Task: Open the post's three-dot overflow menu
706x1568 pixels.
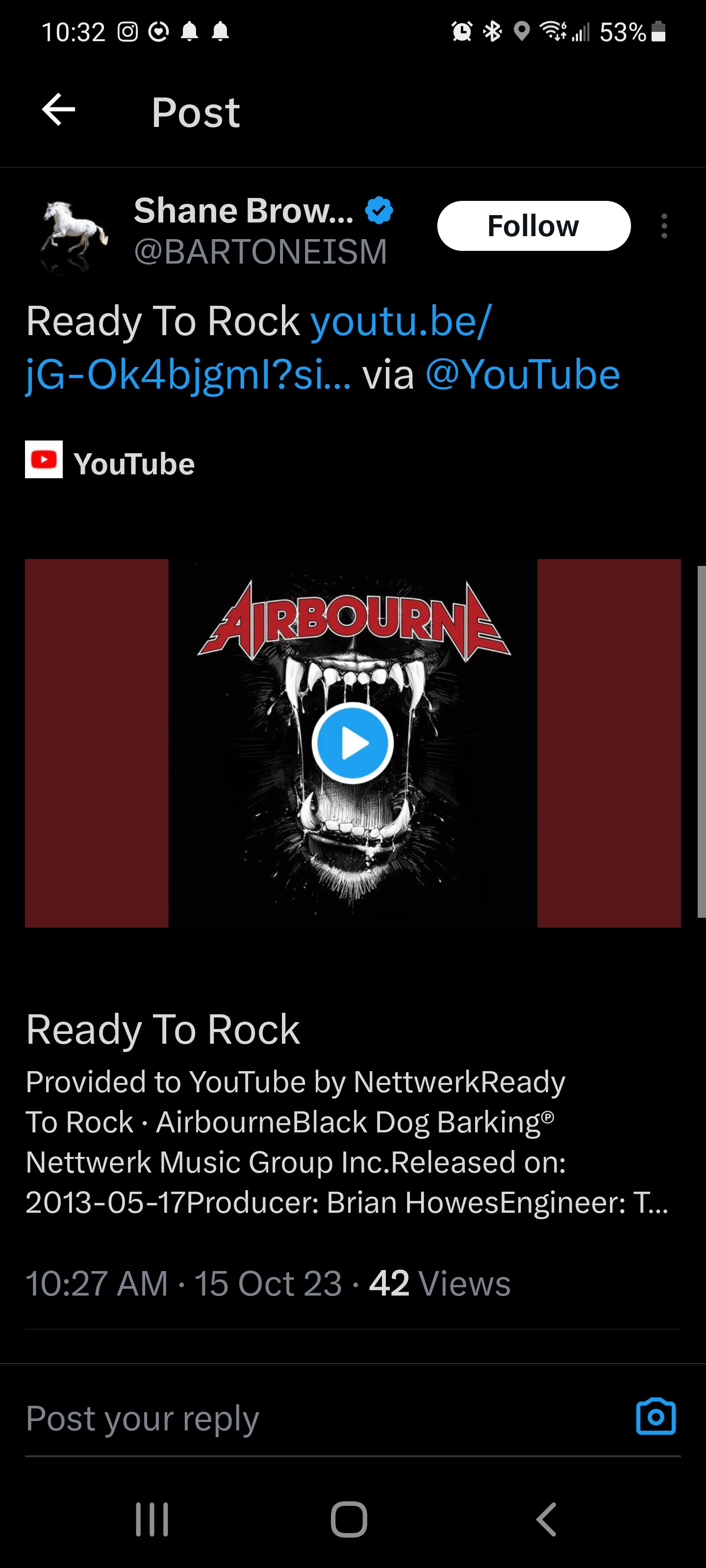Action: point(664,226)
